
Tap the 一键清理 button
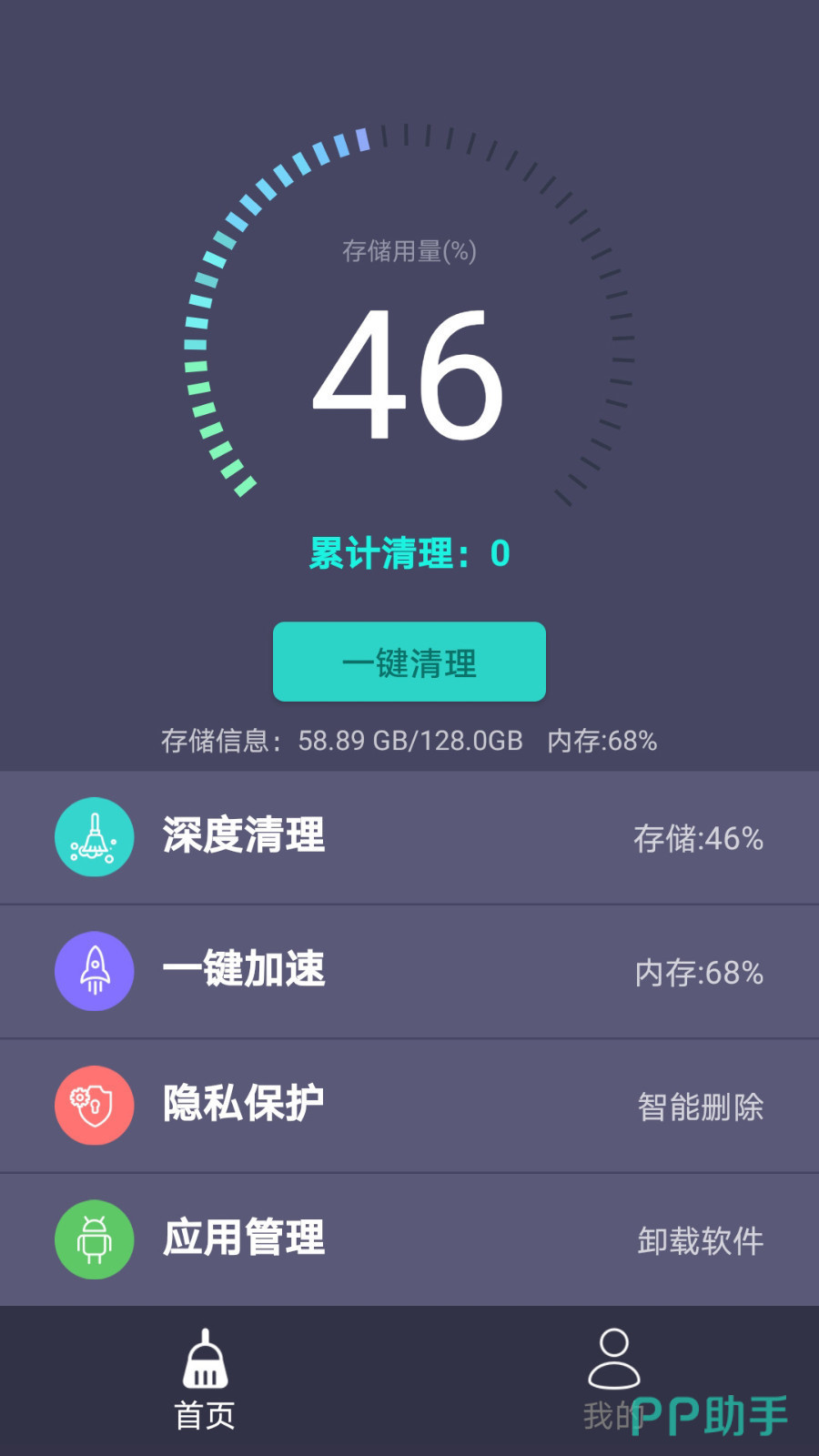(x=409, y=662)
